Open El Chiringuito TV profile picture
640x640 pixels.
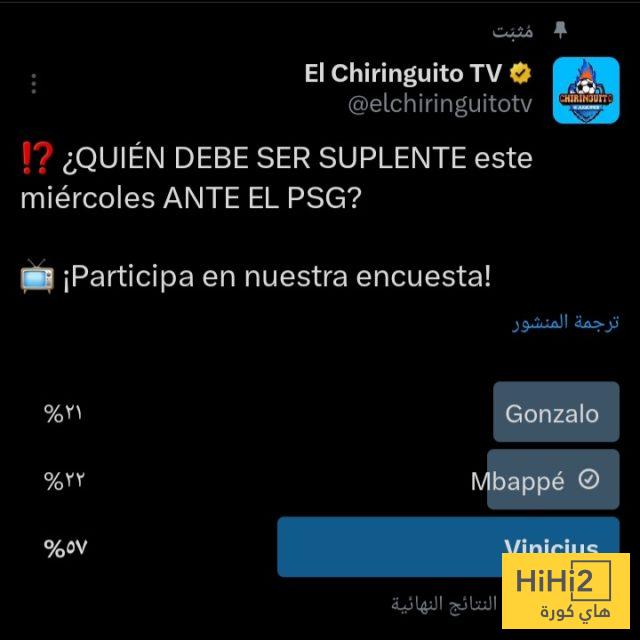click(586, 89)
